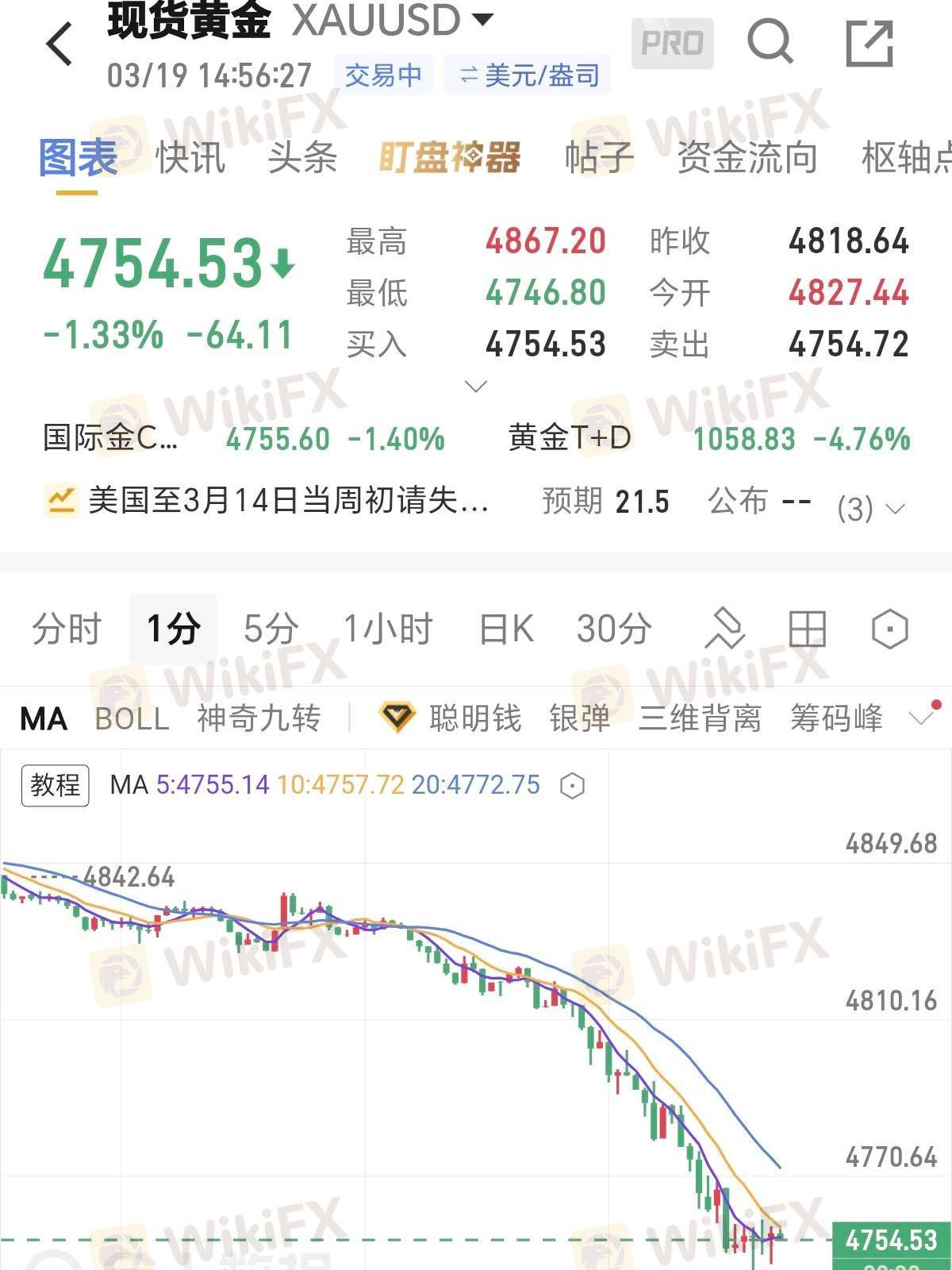The image size is (952, 1270).
Task: Select the BOLL indicator
Action: tap(132, 718)
